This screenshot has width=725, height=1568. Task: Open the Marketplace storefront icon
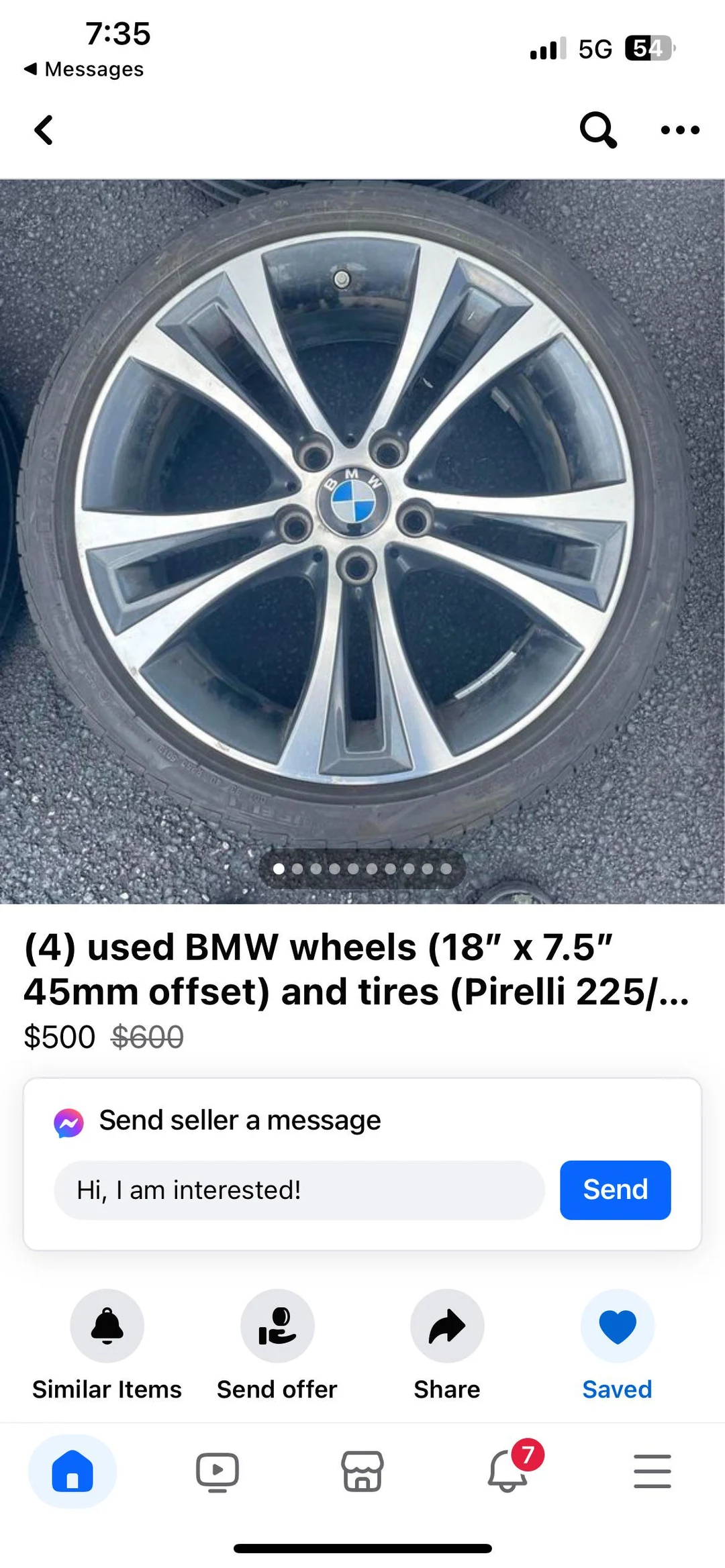tap(362, 1472)
